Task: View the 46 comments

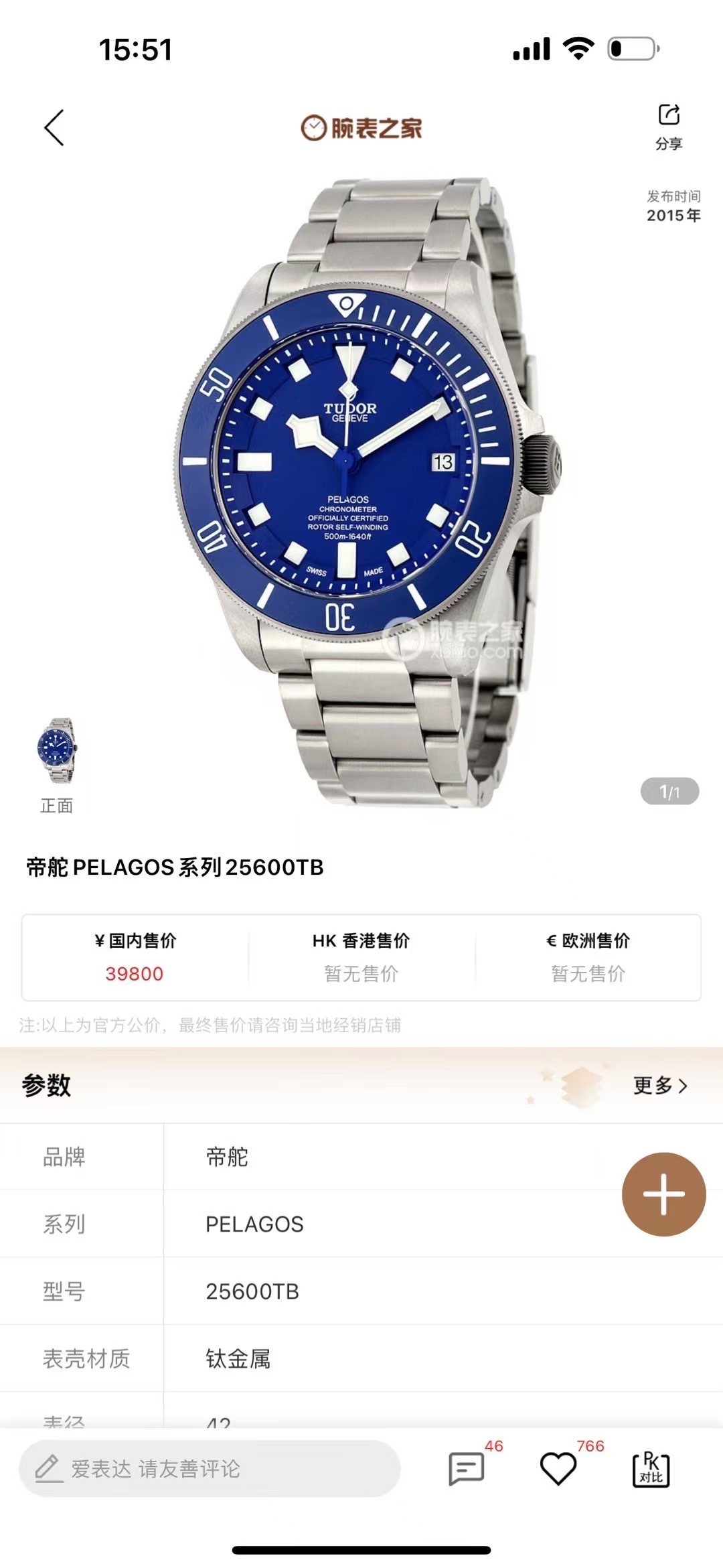Action: (467, 1469)
